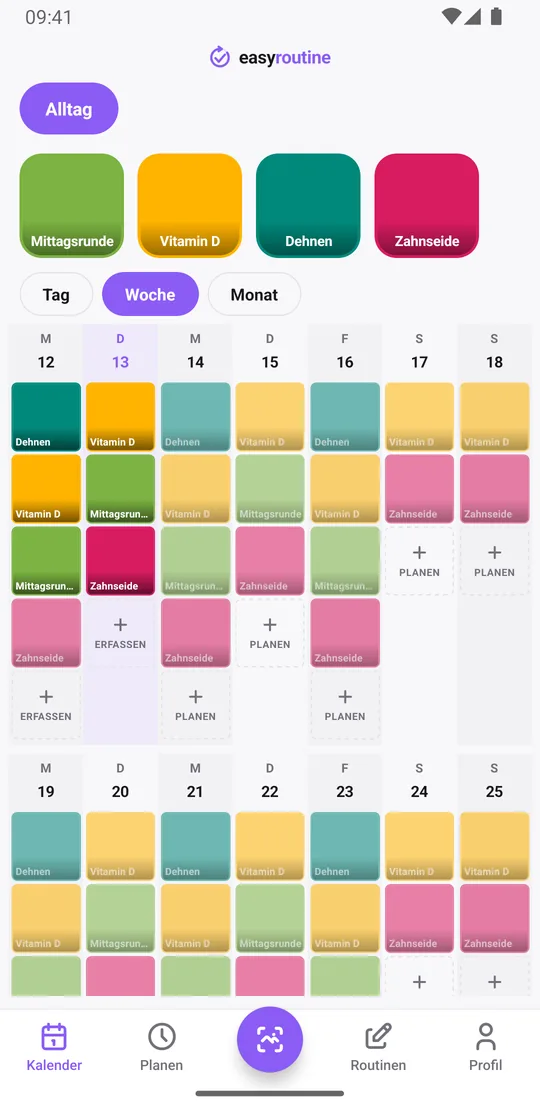Tap the Alltag category chip
Viewport: 540px width, 1110px height.
pyautogui.click(x=69, y=109)
